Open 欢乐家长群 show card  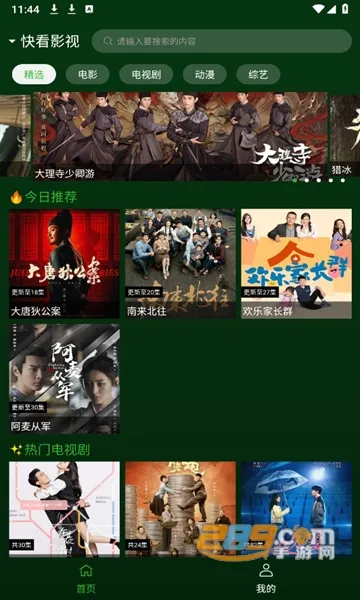coord(296,264)
